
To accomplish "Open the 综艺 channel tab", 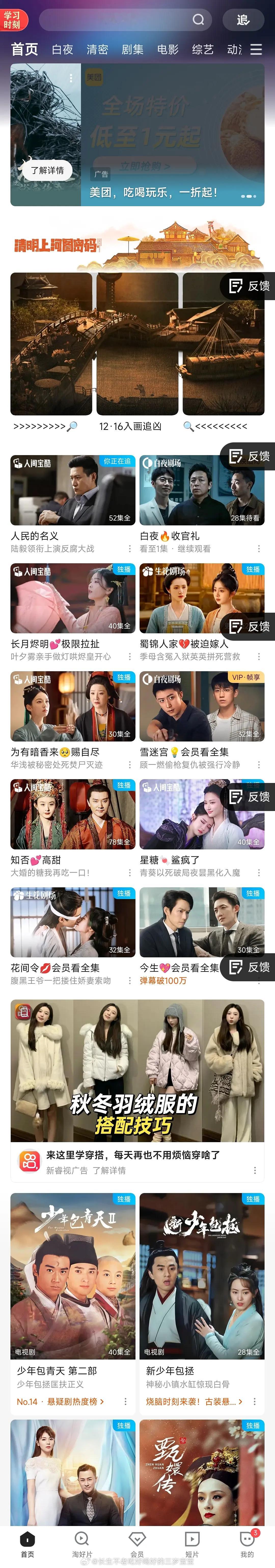I will click(x=203, y=49).
